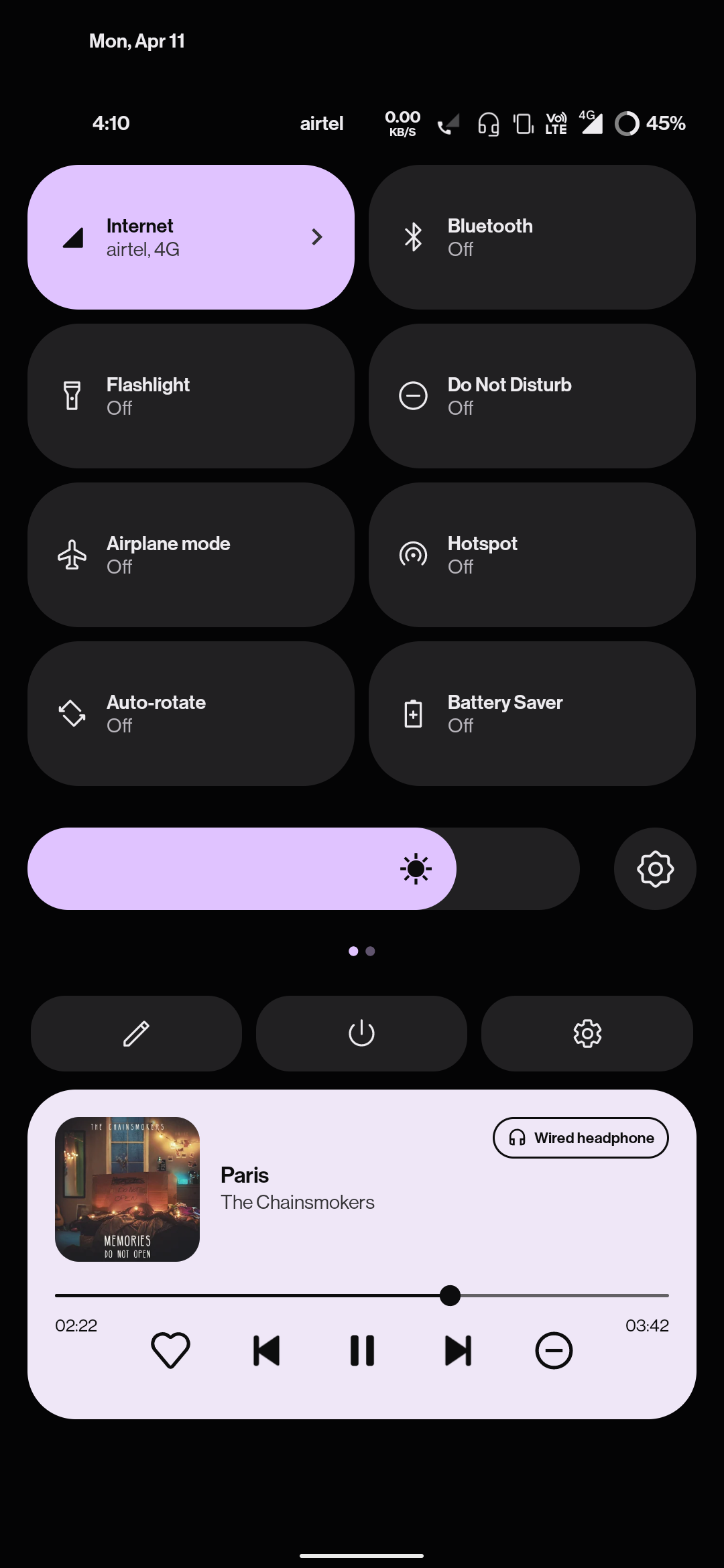The height and width of the screenshot is (1568, 724).
Task: Tap the brightness slider bar
Action: pyautogui.click(x=303, y=869)
